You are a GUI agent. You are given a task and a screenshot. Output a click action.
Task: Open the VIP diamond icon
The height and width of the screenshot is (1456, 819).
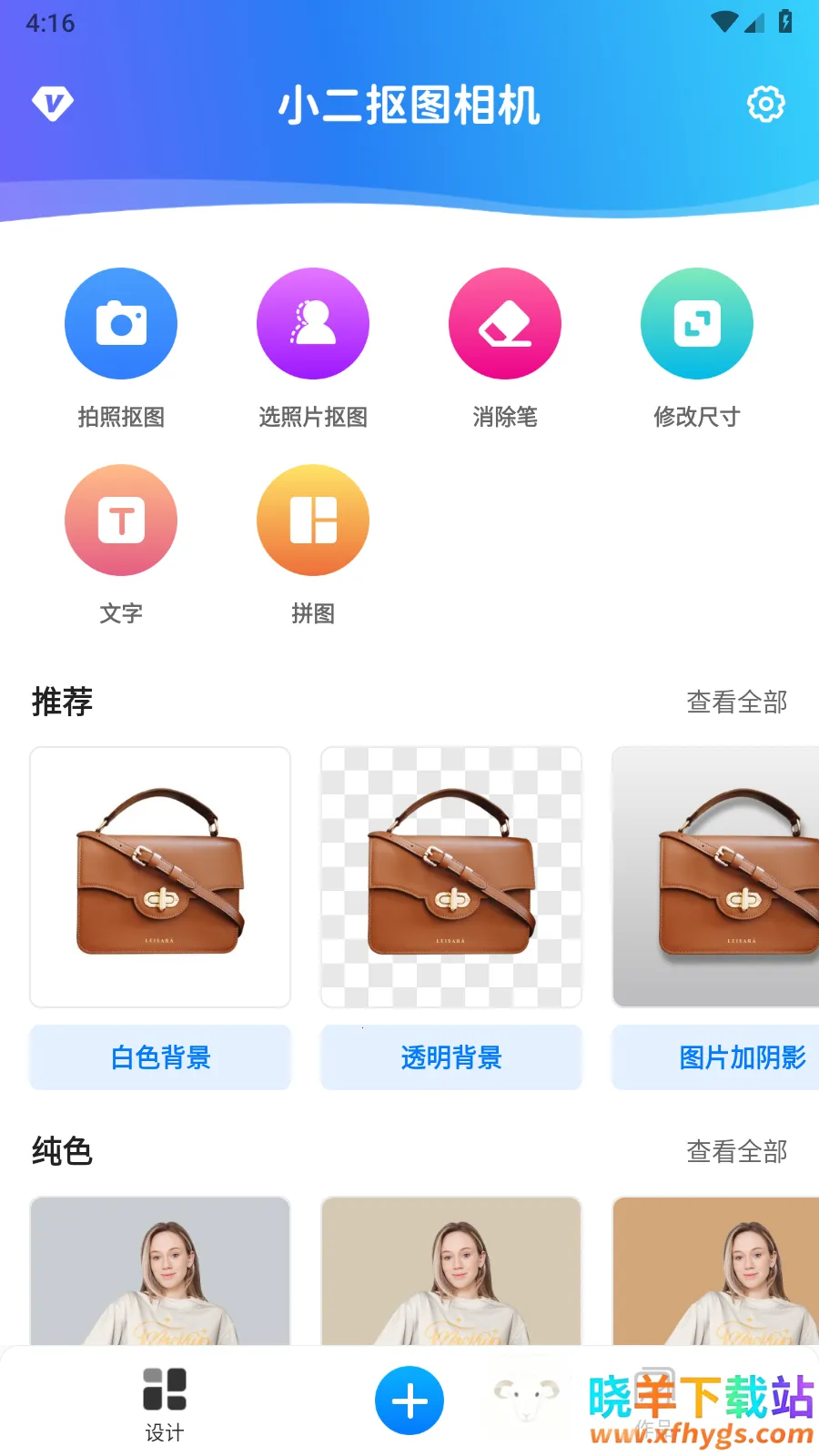tap(53, 104)
